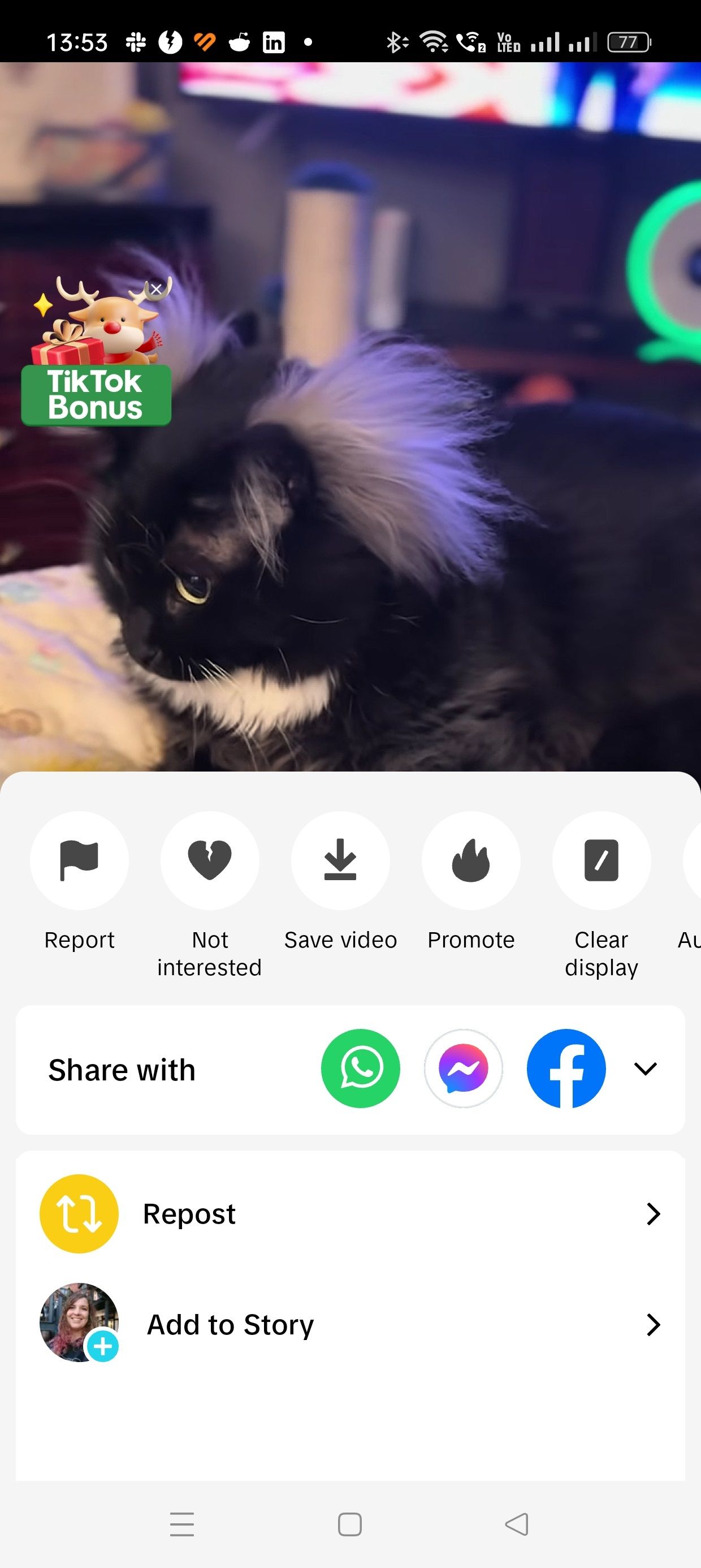
Task: Share the video to Facebook
Action: coord(566,1069)
